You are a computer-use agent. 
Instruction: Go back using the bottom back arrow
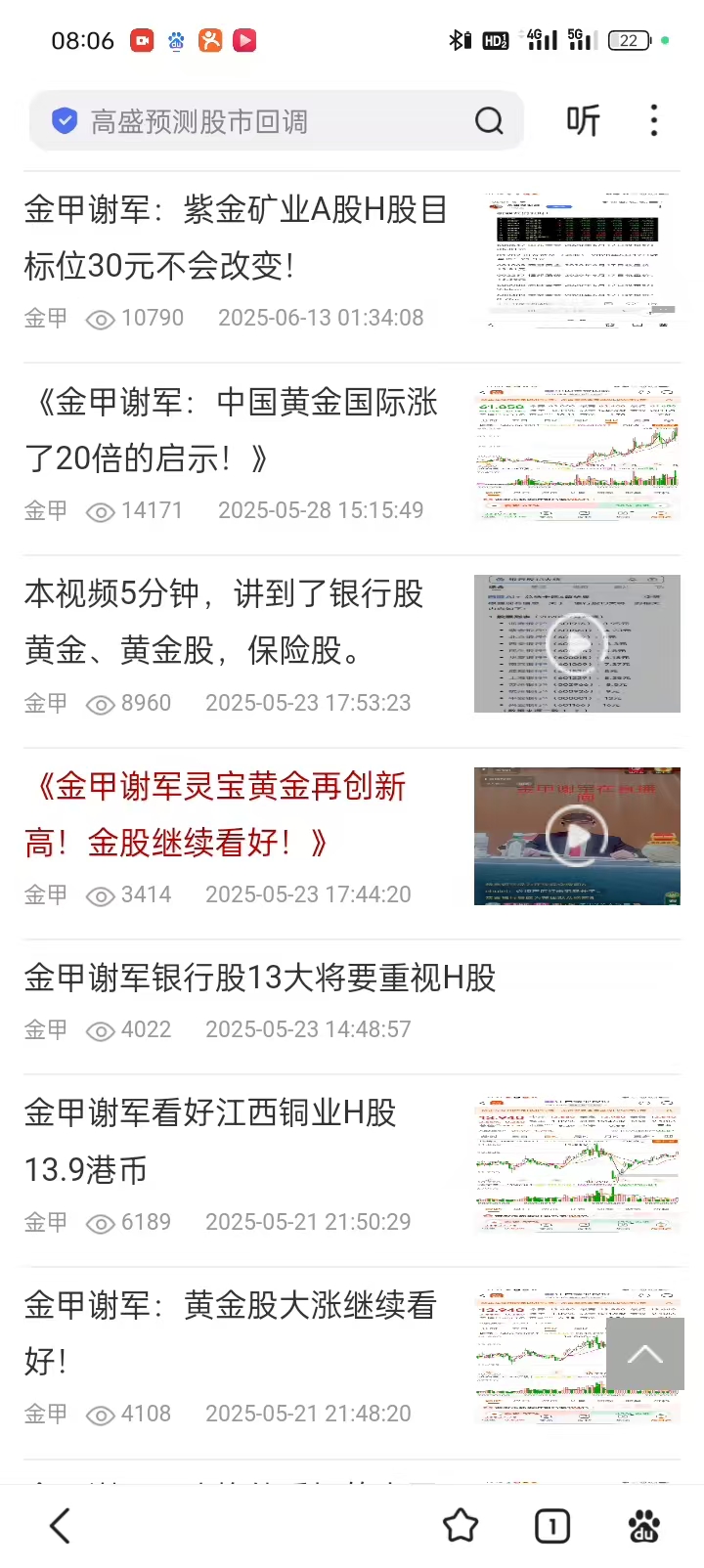[x=61, y=1525]
